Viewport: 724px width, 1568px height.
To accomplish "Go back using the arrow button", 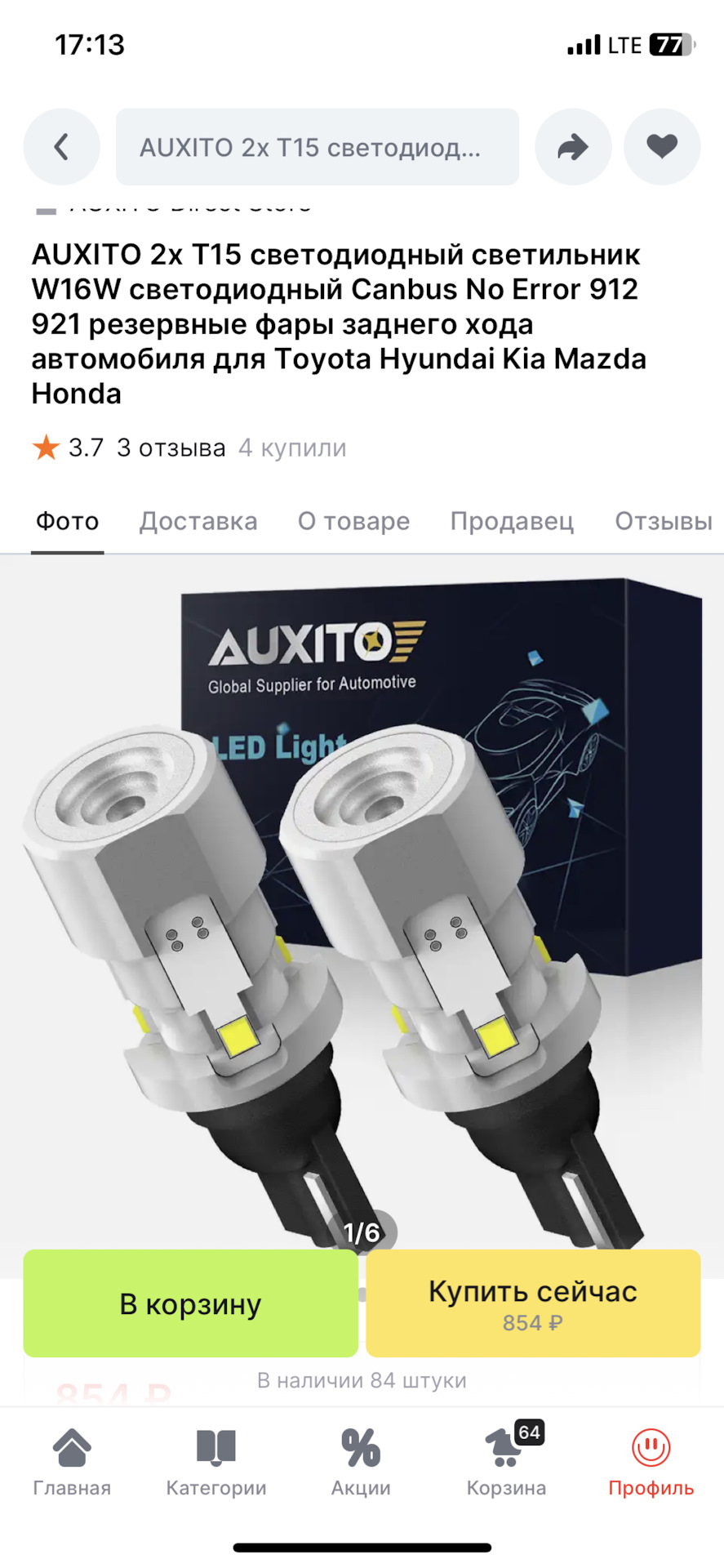I will [62, 147].
